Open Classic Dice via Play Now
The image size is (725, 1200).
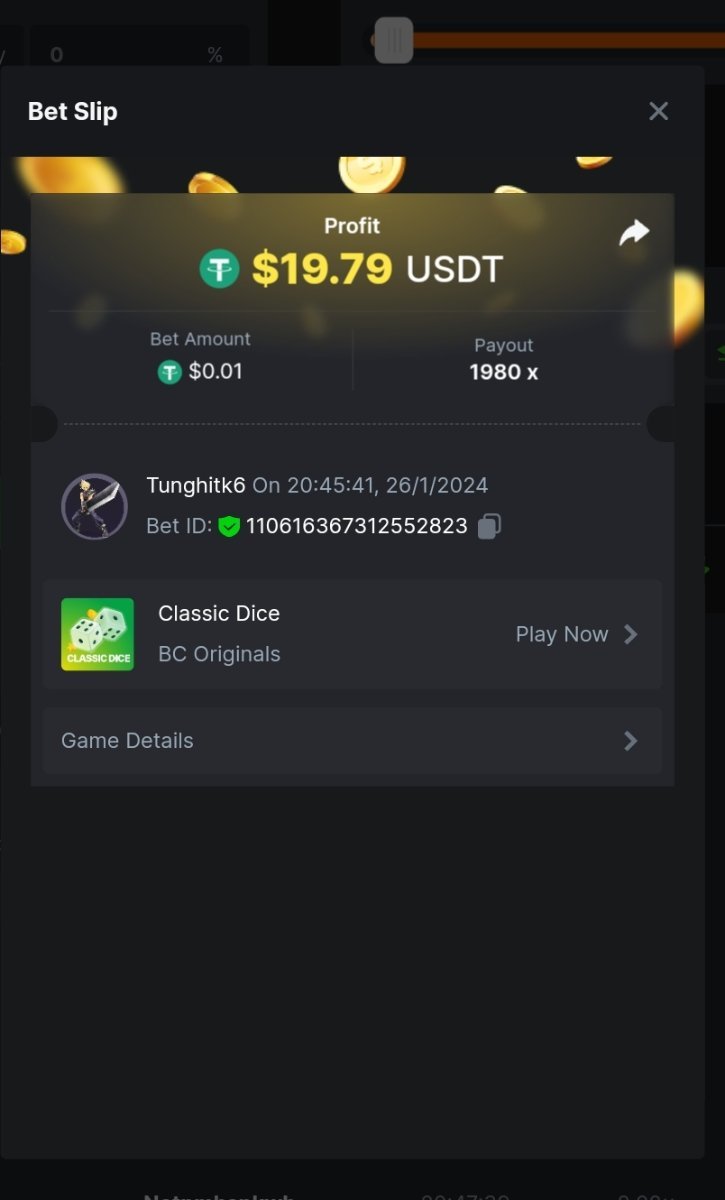click(575, 634)
